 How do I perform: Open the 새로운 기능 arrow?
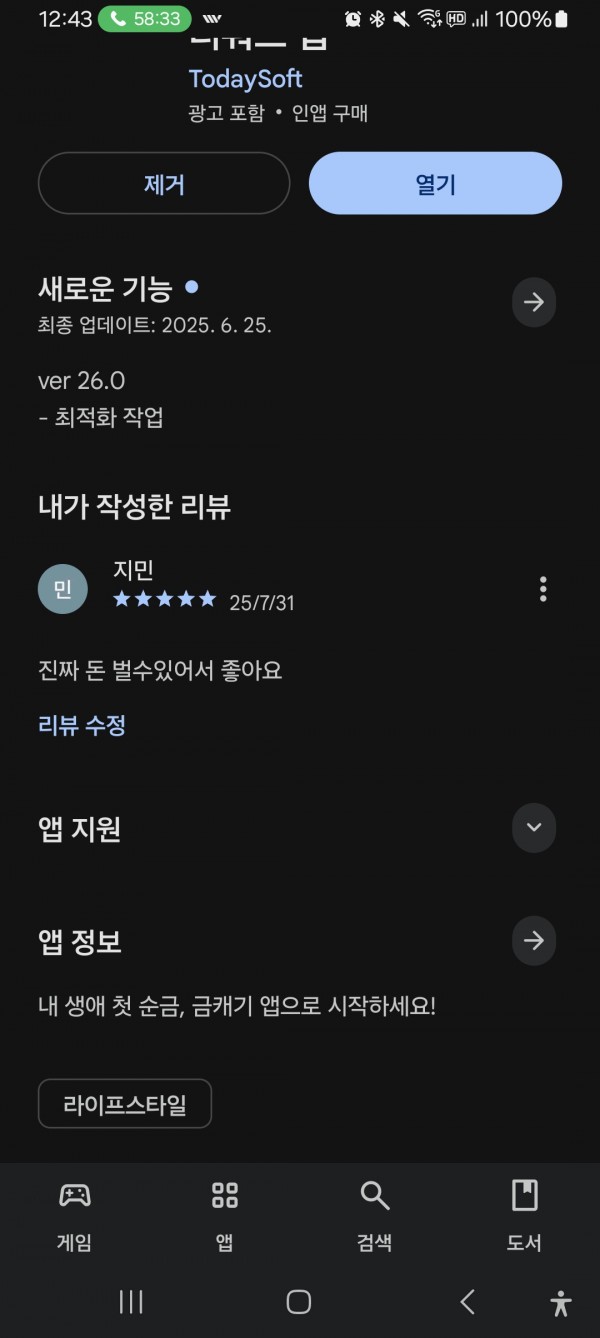534,302
